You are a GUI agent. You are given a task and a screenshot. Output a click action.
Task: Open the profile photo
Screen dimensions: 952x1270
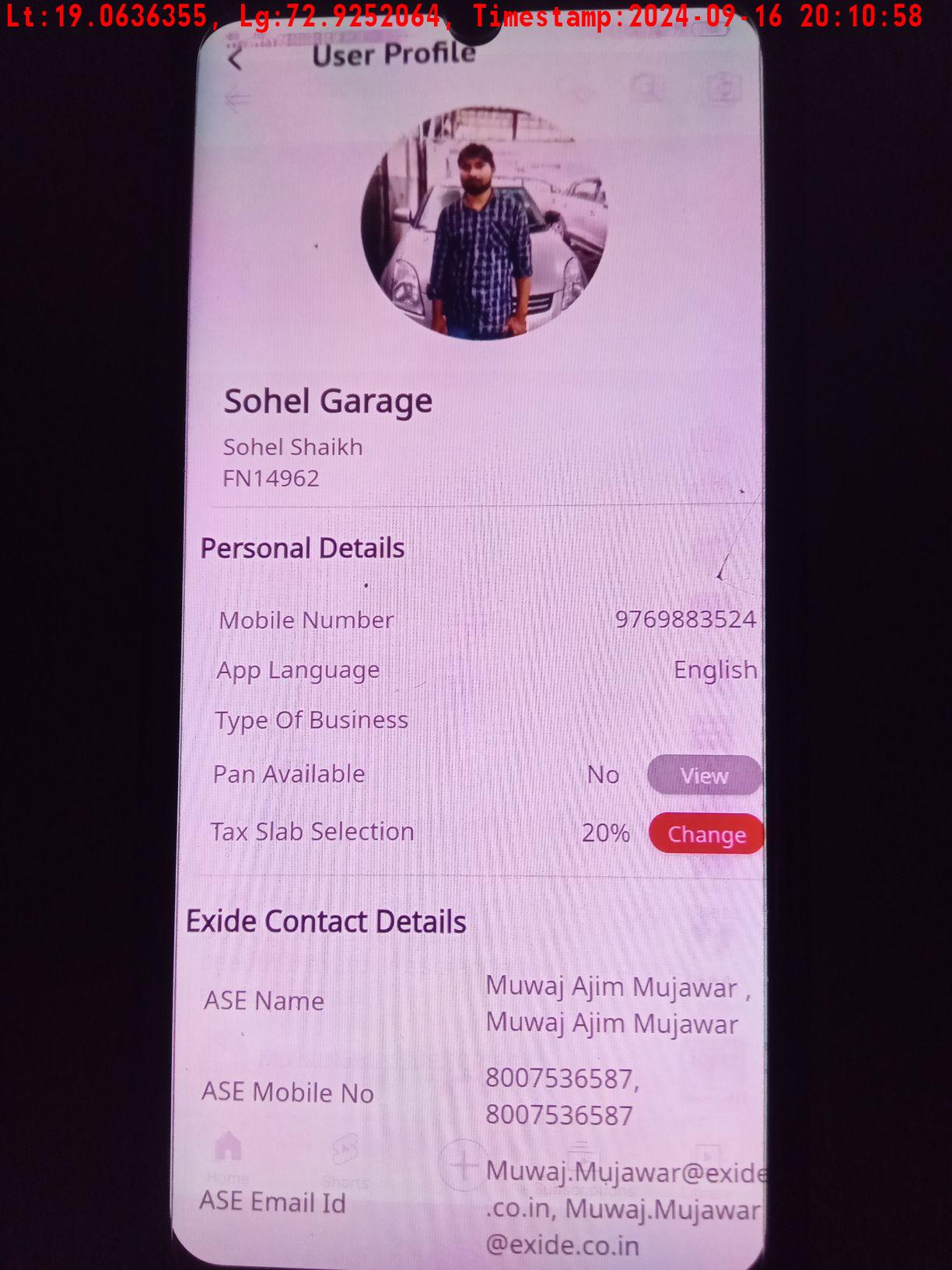point(485,224)
